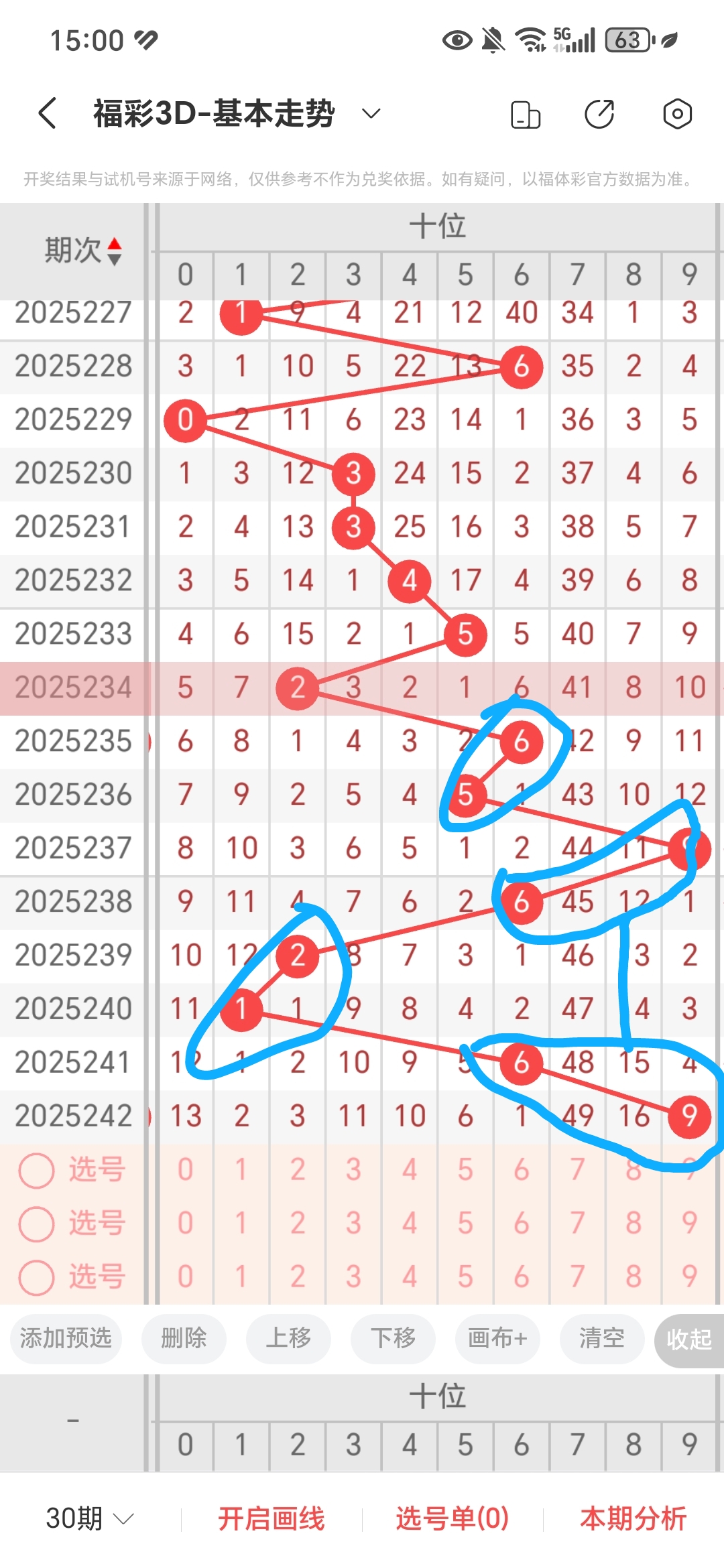
Task: Select the third 选号 radio circle
Action: tap(37, 1278)
